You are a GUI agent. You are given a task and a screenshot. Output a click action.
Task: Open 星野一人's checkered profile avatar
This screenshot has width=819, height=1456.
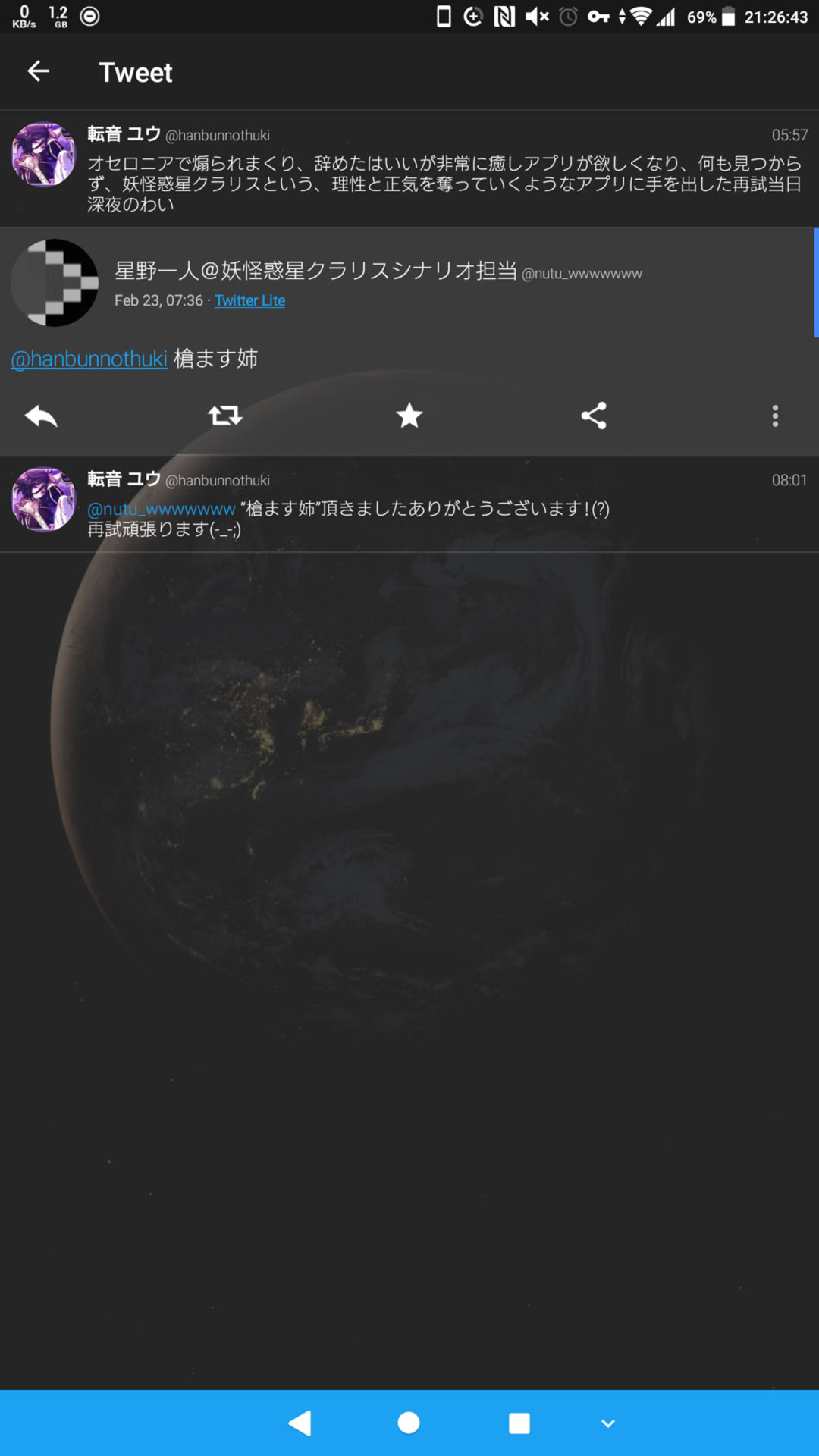tap(55, 283)
